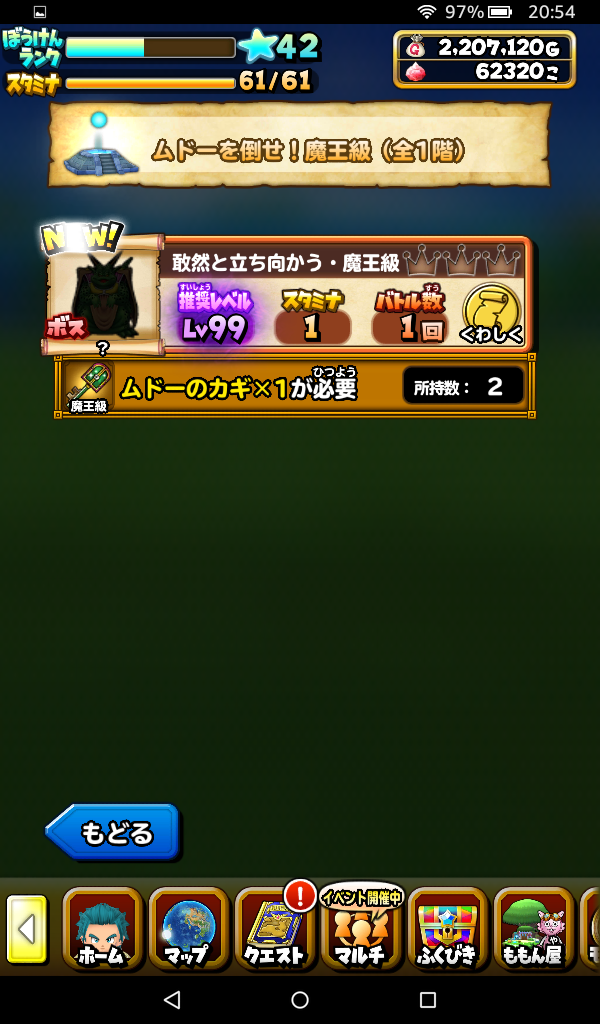600x1024 pixels.
Task: Open マルチ multiplayer tab
Action: (360, 929)
